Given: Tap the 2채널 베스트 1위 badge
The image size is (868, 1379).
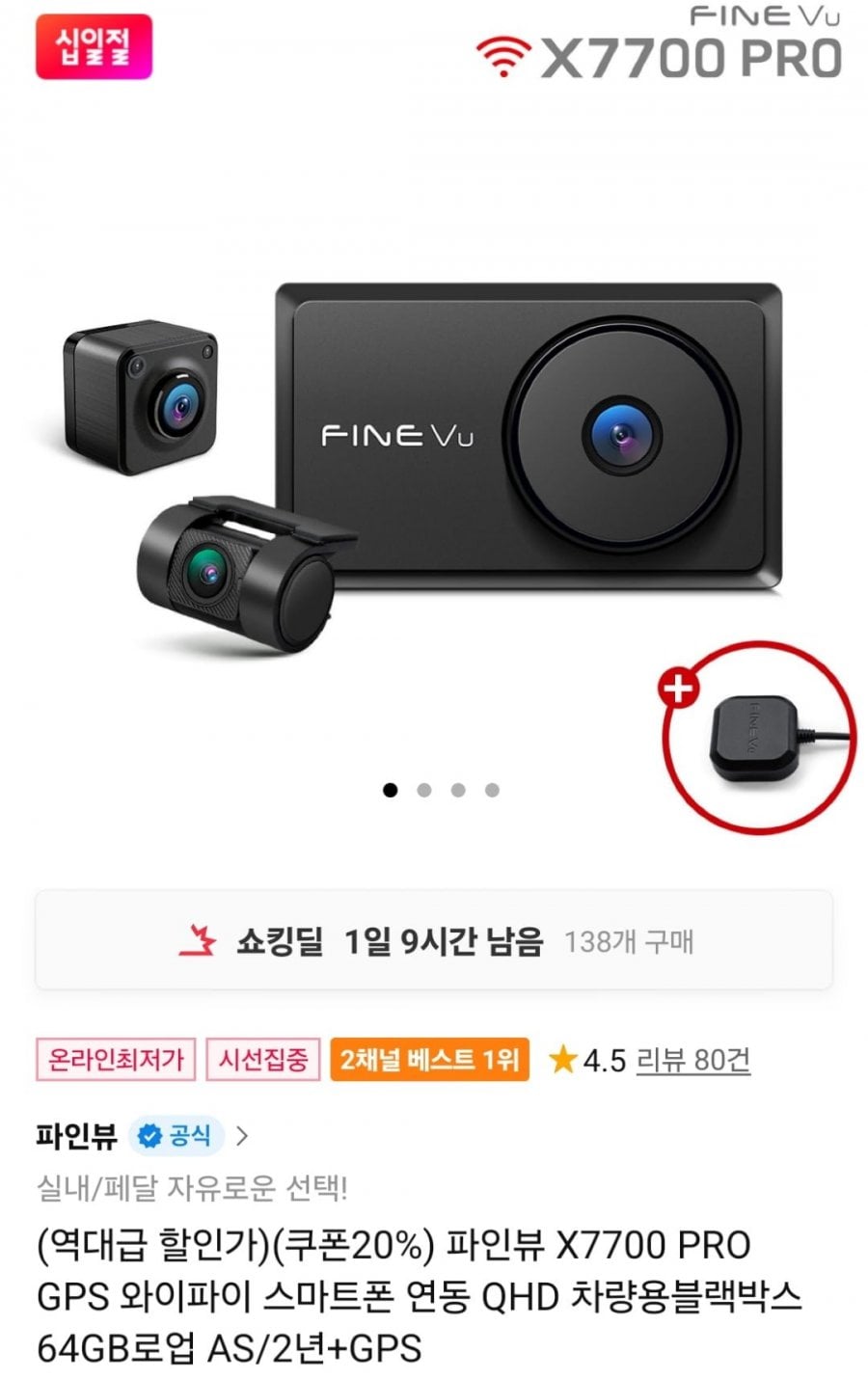Looking at the screenshot, I should (x=429, y=1060).
